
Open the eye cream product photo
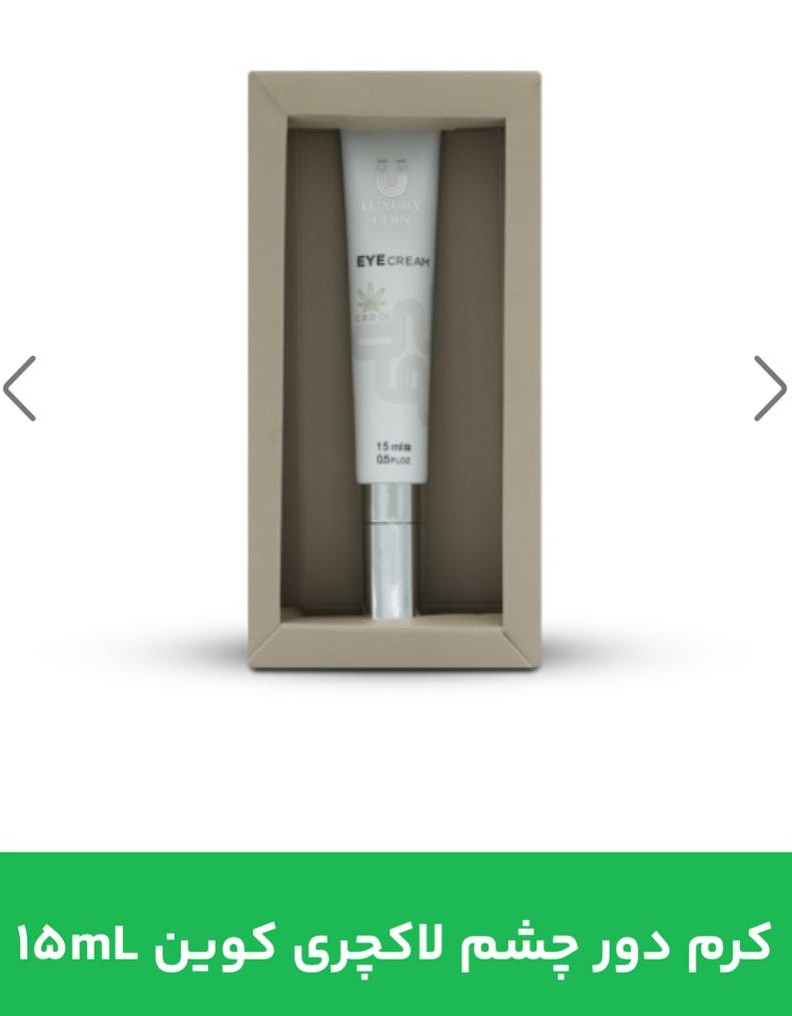point(394,370)
